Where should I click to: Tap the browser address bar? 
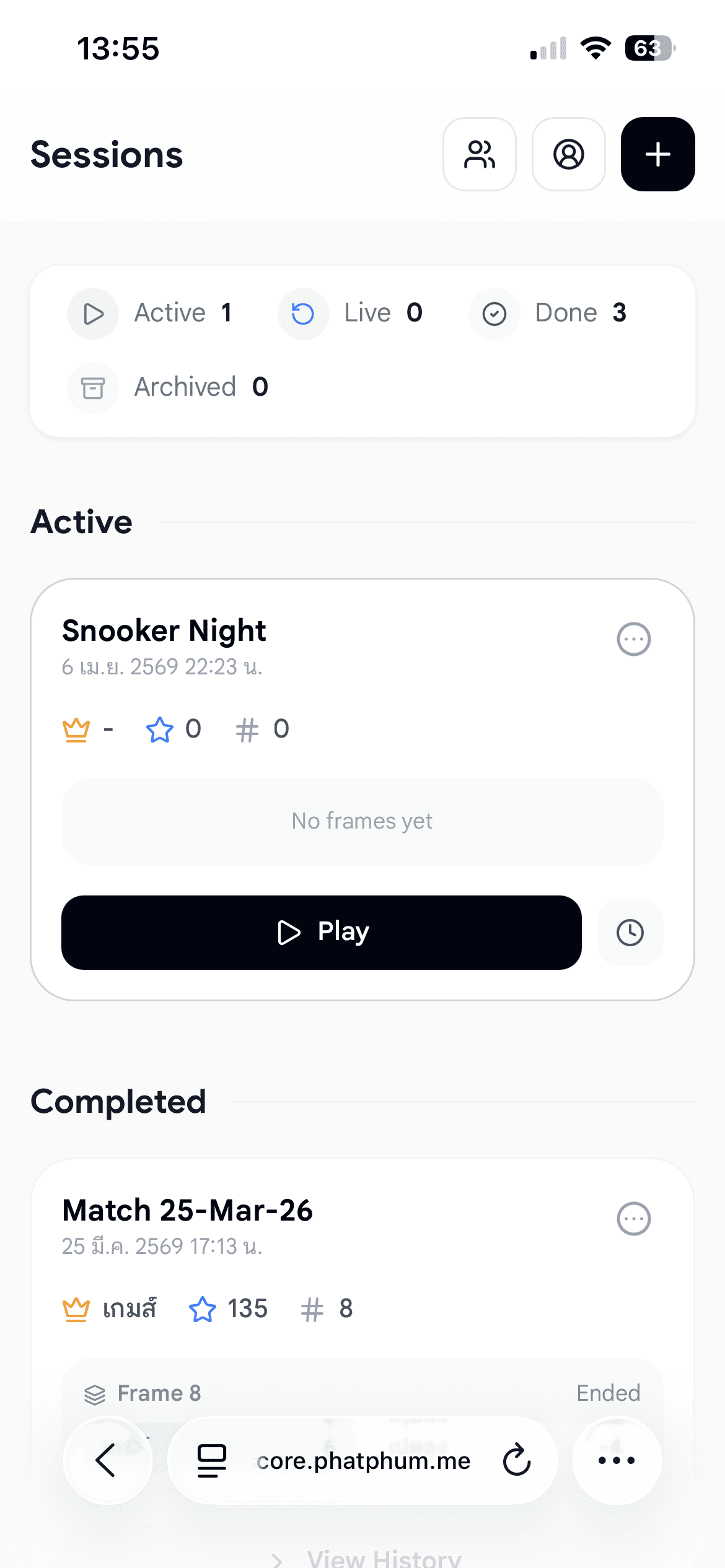[x=363, y=1460]
